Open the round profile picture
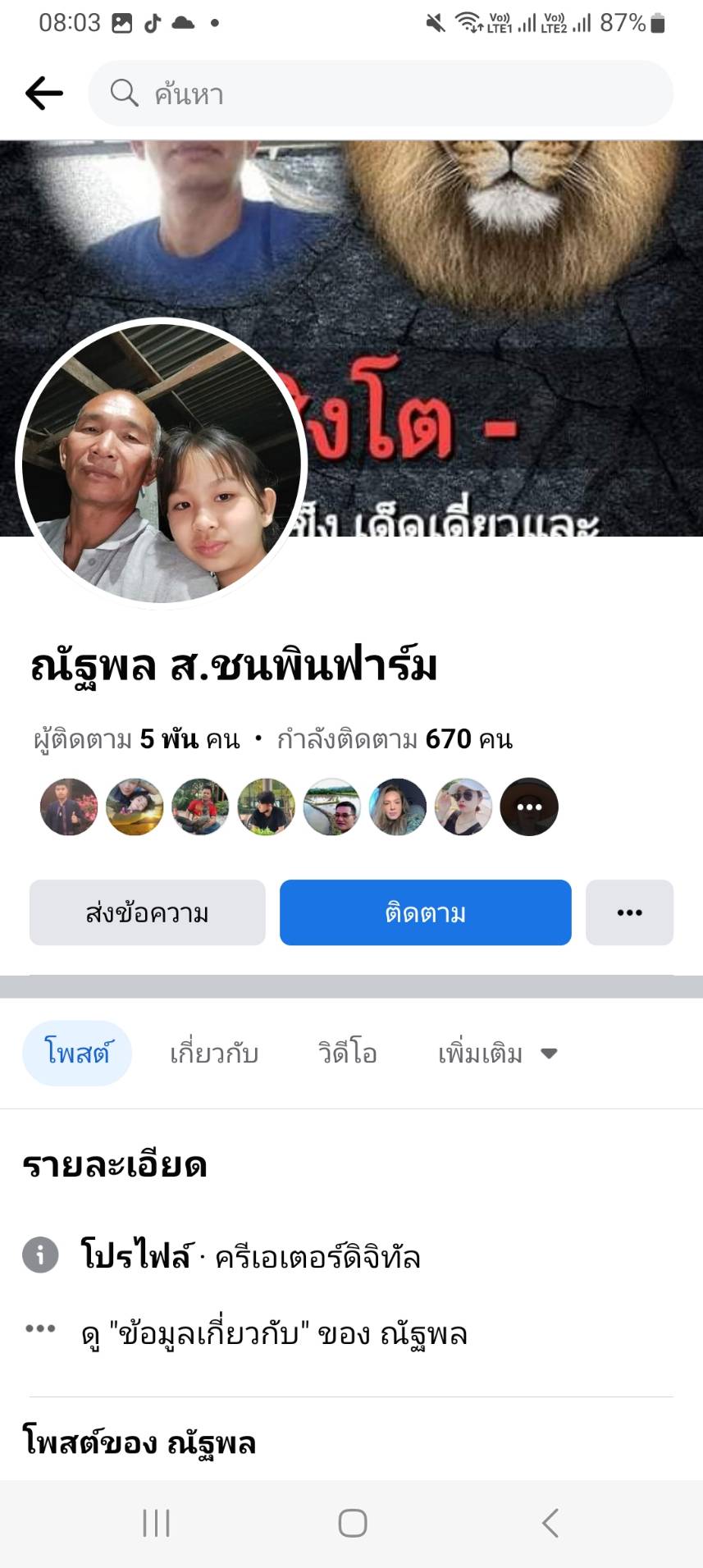703x1568 pixels. click(161, 464)
